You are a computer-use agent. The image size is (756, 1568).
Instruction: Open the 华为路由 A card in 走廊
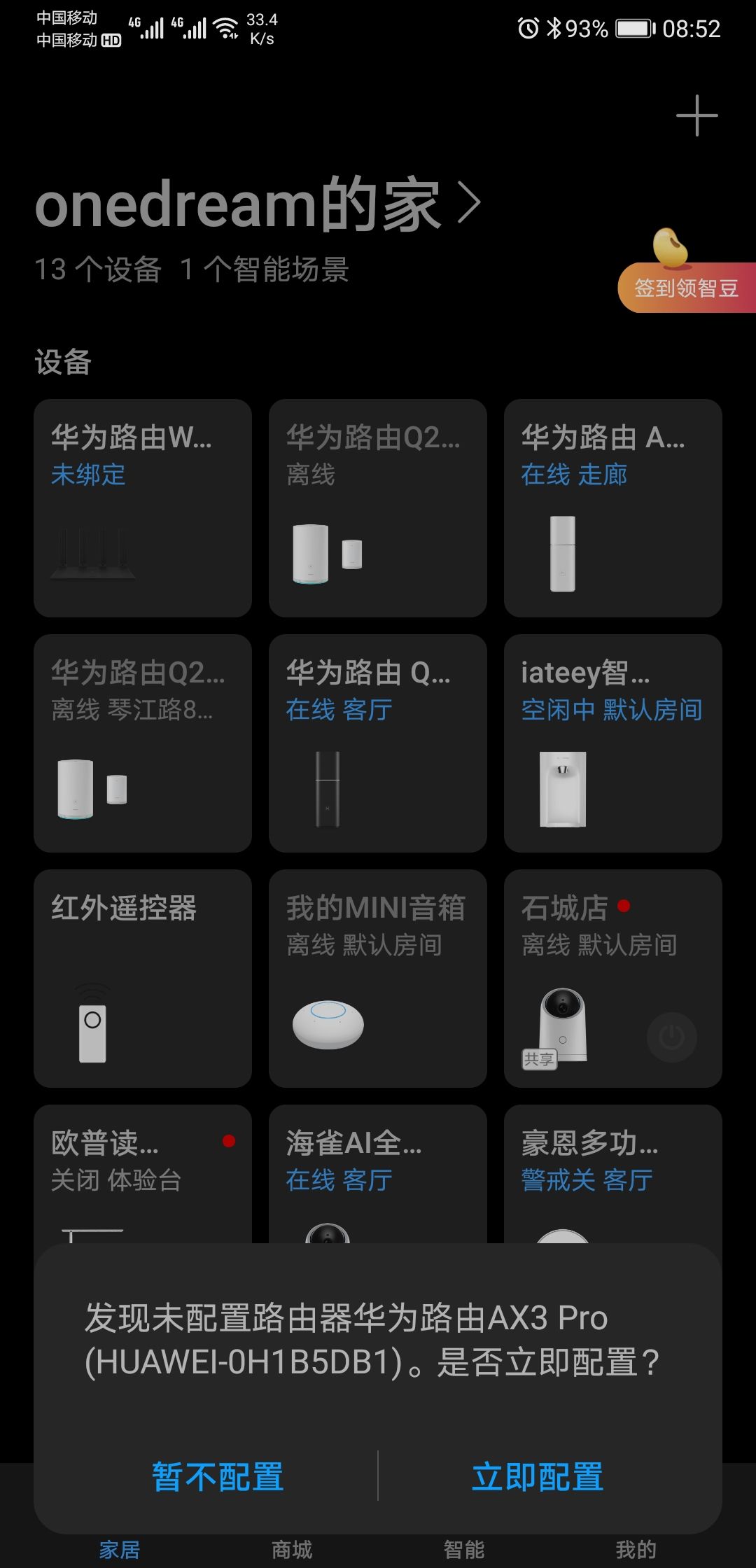point(612,507)
